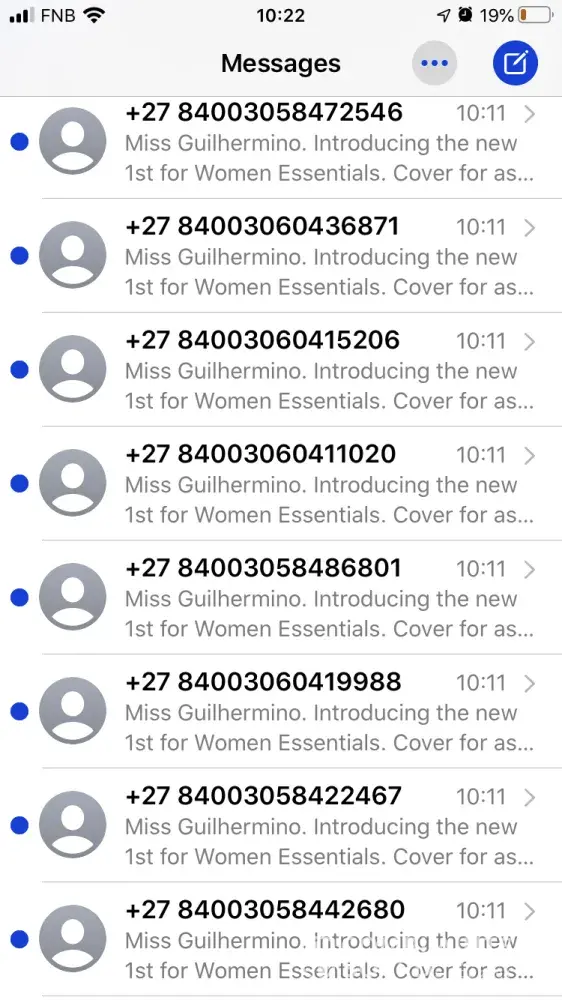Open the thread from +27 84003058442680
This screenshot has height=1000, width=562.
point(281,939)
